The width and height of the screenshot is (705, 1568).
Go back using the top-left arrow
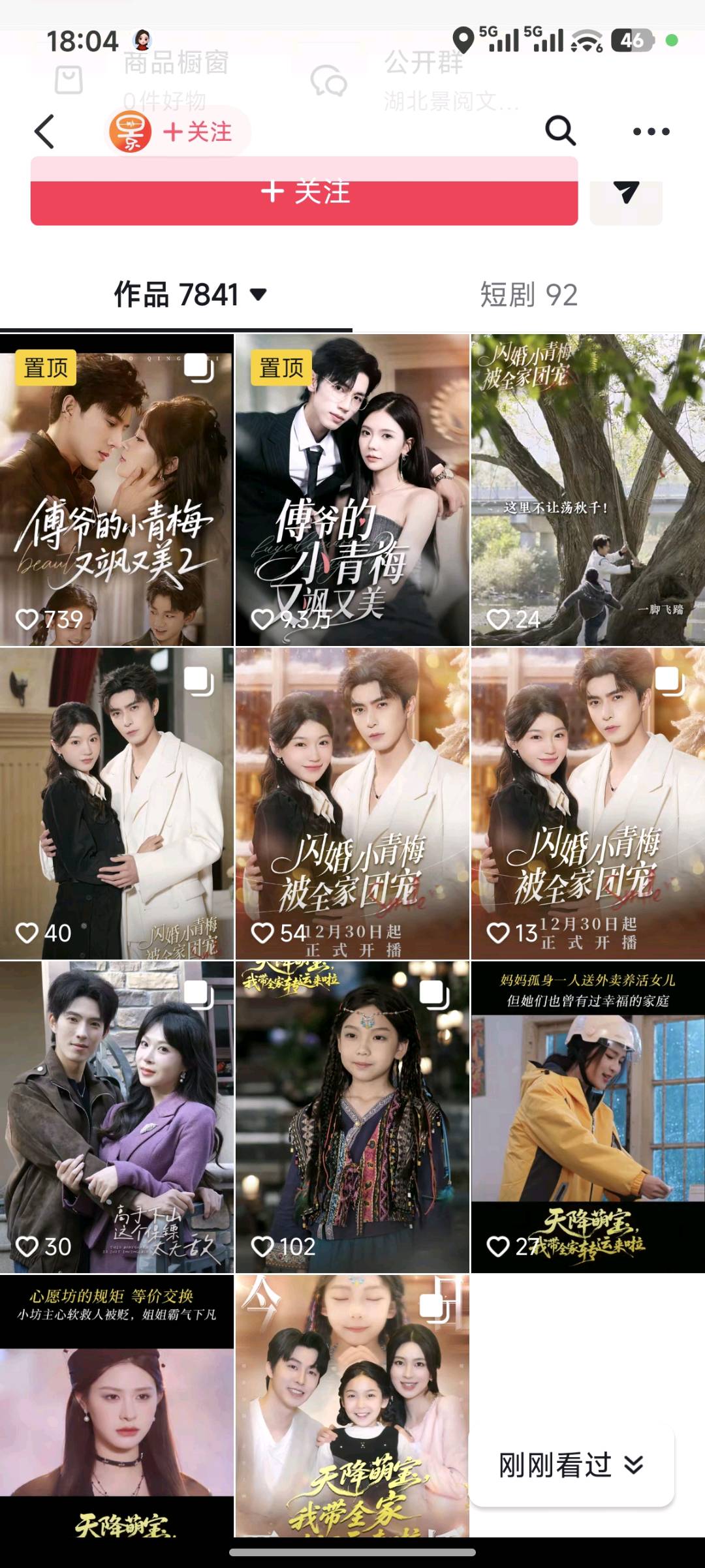coord(44,132)
